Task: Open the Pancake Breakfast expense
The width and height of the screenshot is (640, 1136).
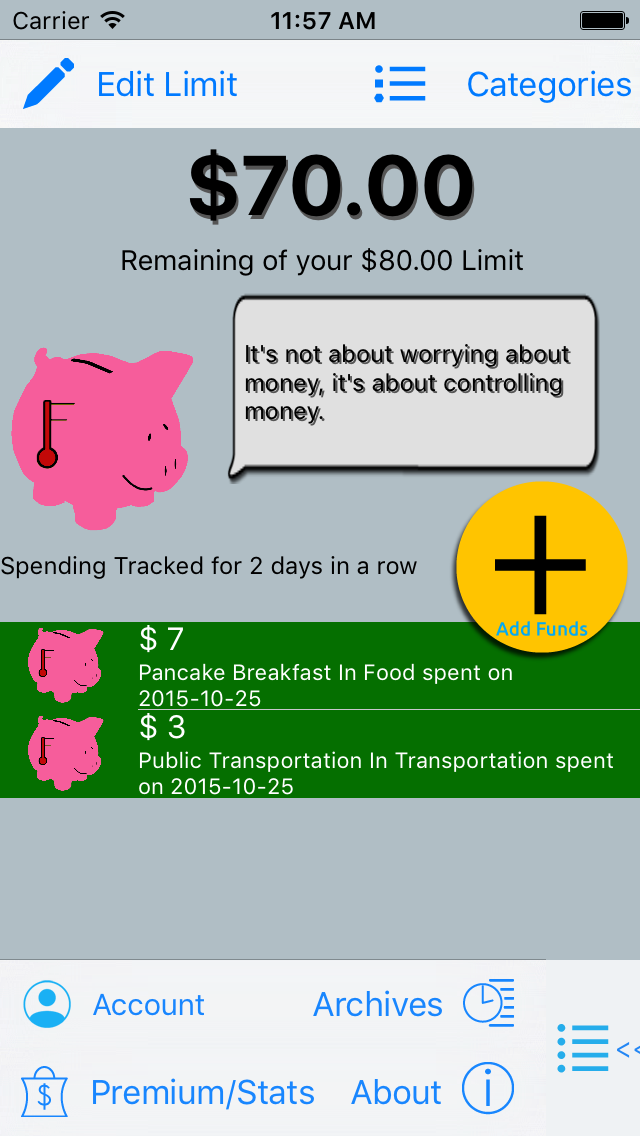Action: 320,666
